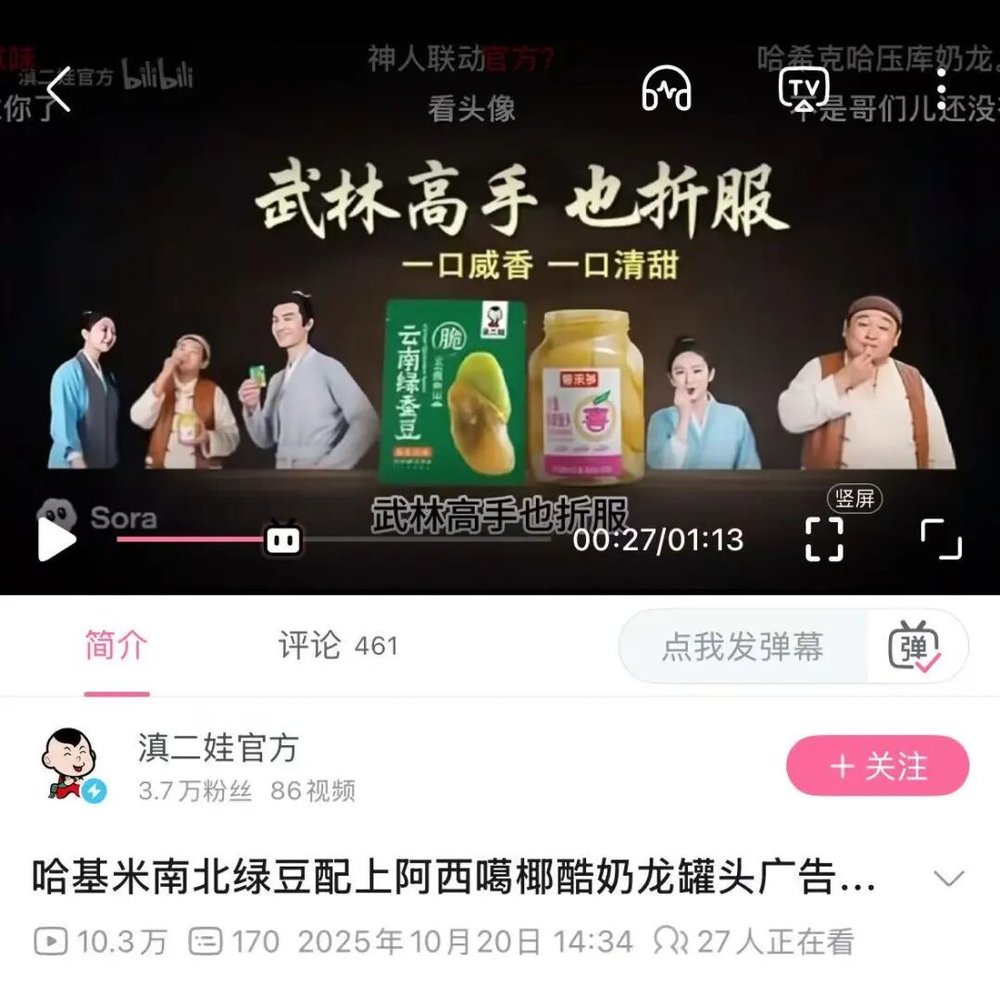The height and width of the screenshot is (986, 1000).
Task: Play the paused video
Action: [x=56, y=540]
